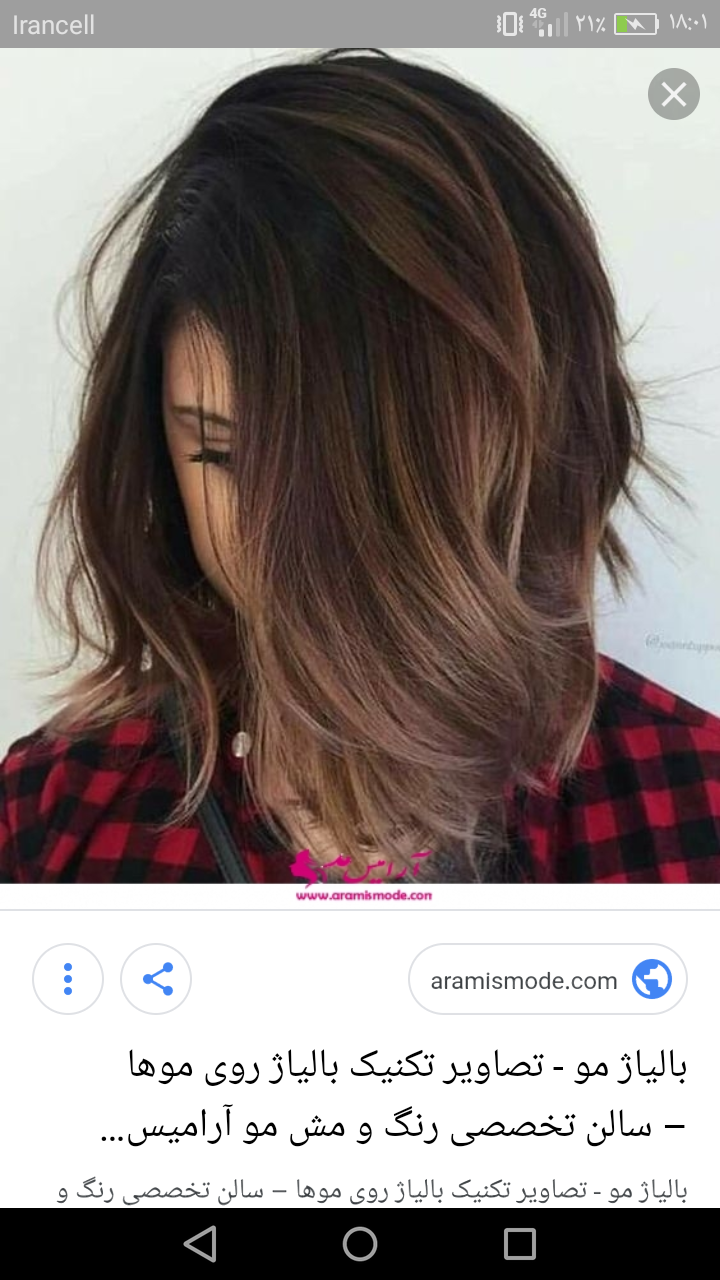Go to the home screen
Image resolution: width=720 pixels, height=1280 pixels.
pos(360,1244)
